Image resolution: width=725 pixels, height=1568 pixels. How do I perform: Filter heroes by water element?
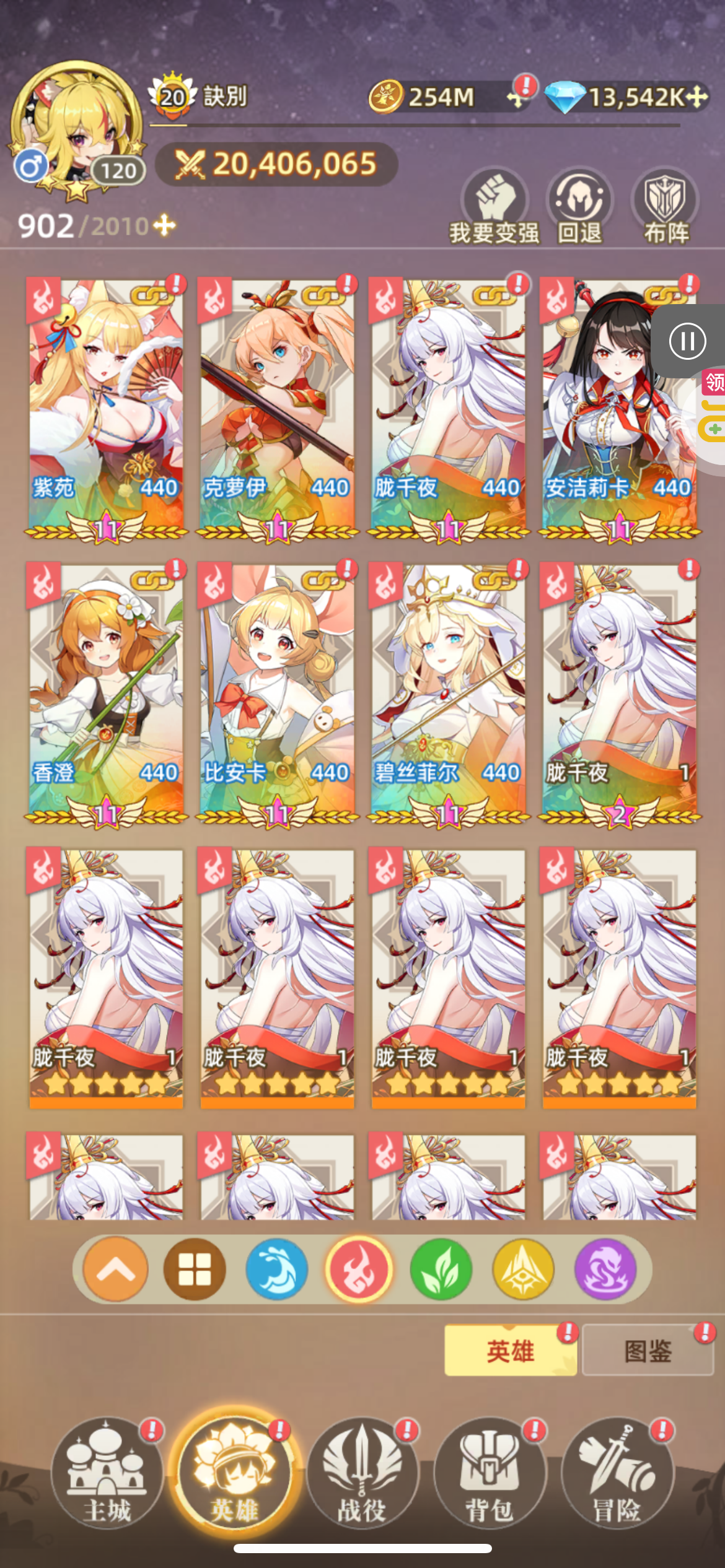coord(276,1270)
